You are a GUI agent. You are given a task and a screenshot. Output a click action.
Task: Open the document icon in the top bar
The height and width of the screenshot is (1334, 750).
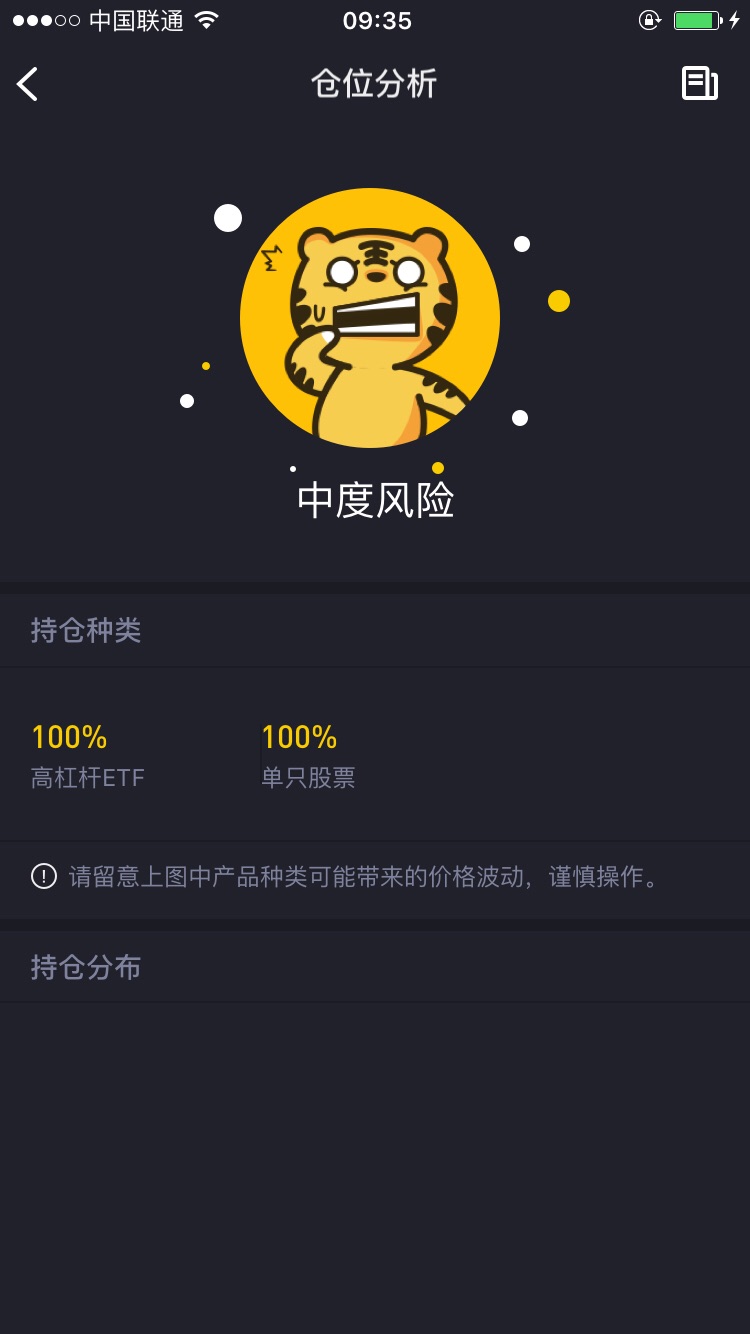click(699, 84)
